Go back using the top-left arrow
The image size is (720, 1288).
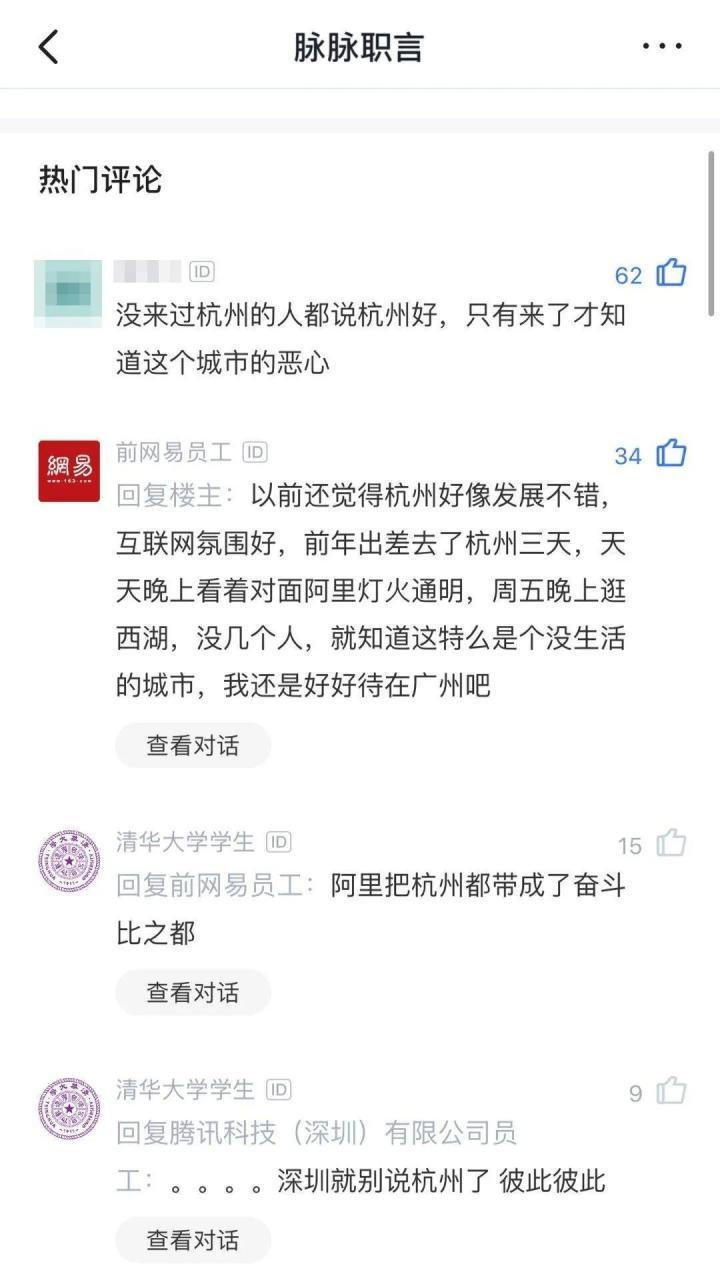(x=48, y=47)
